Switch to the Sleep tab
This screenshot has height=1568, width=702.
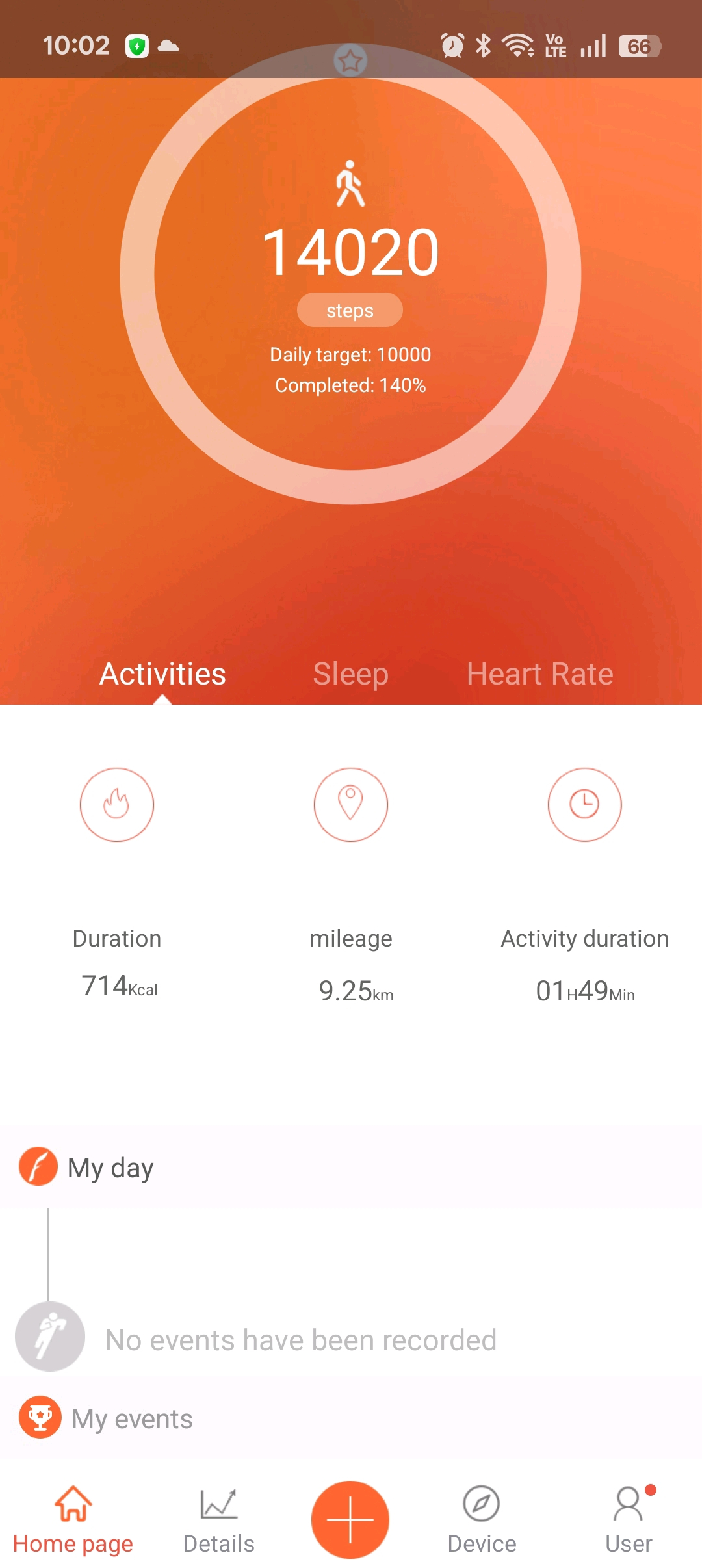point(350,674)
